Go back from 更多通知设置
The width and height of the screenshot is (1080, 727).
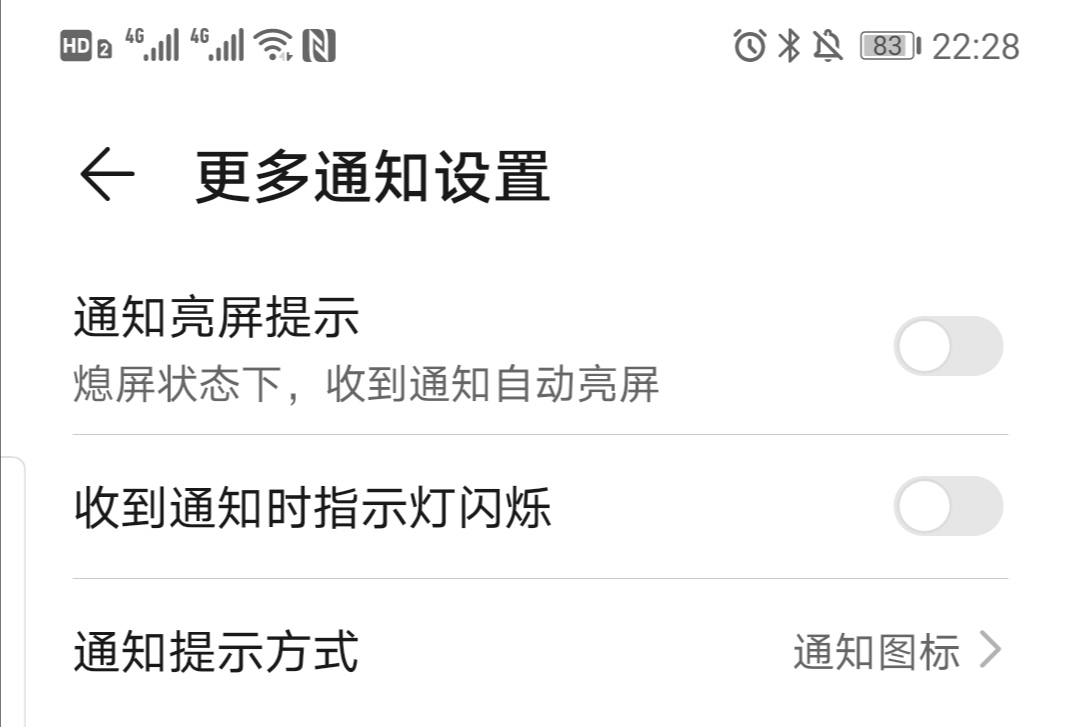pyautogui.click(x=106, y=177)
